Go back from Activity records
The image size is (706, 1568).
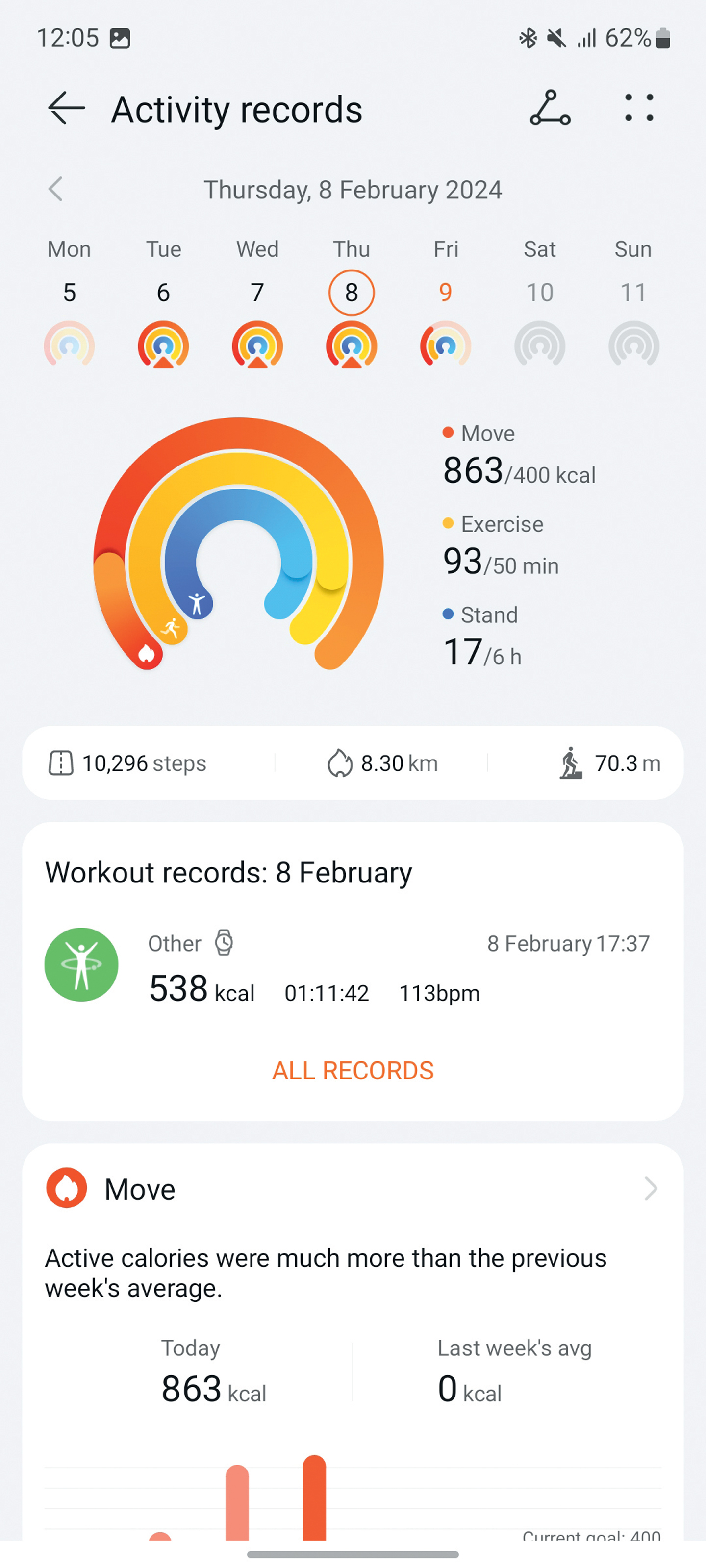(66, 108)
